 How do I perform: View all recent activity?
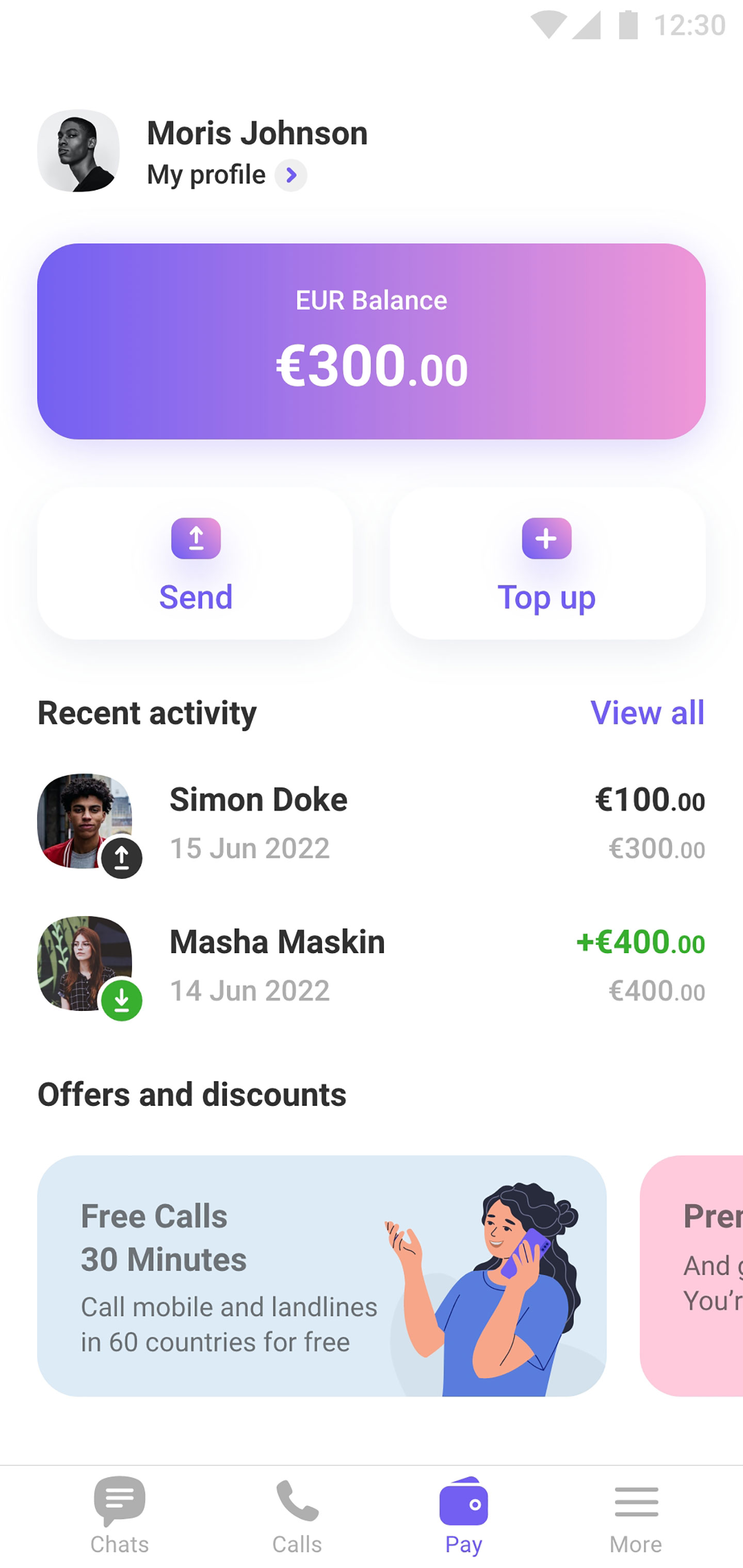click(x=647, y=713)
